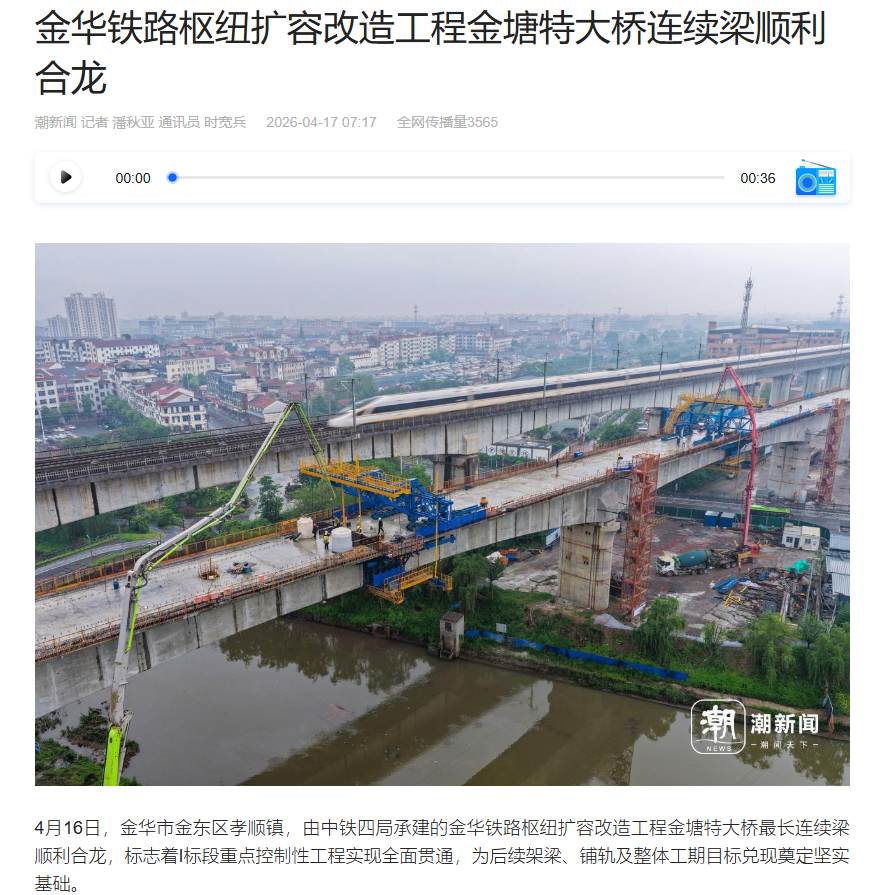
Task: Open the bridge construction photo
Action: click(x=442, y=513)
